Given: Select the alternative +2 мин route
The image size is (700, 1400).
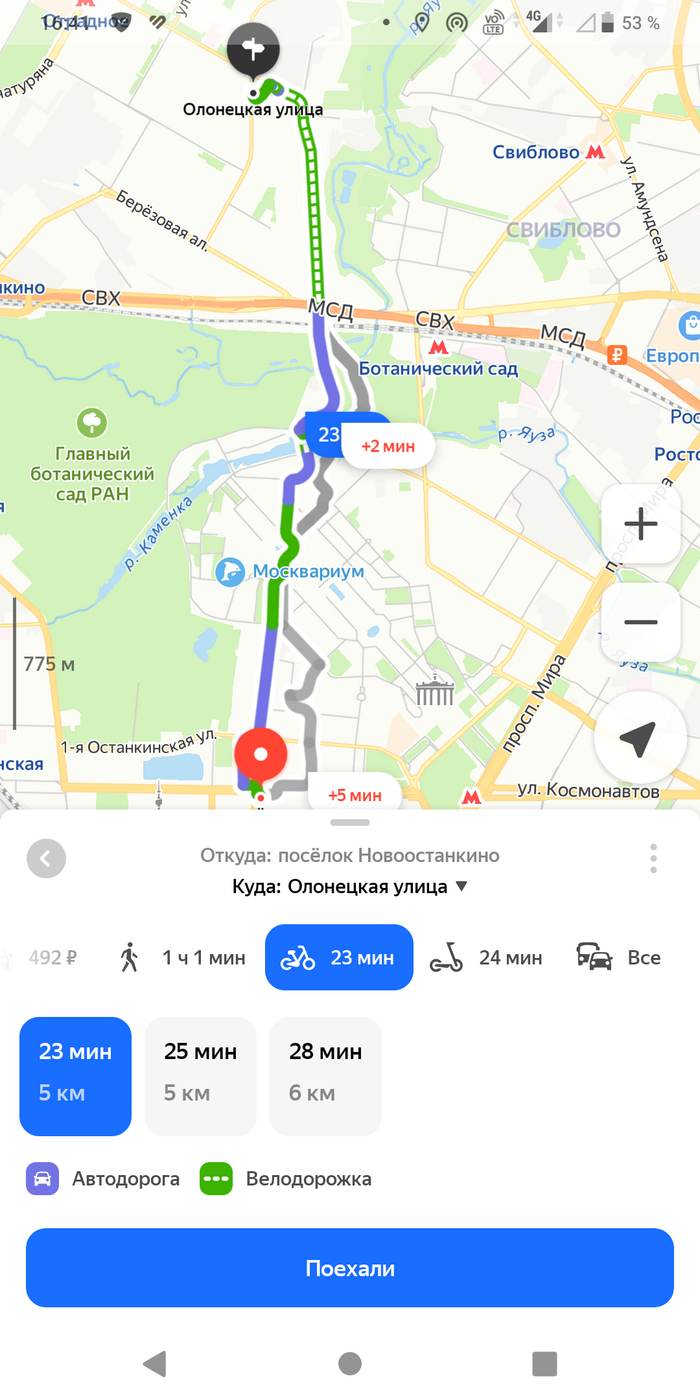Looking at the screenshot, I should click(x=387, y=445).
